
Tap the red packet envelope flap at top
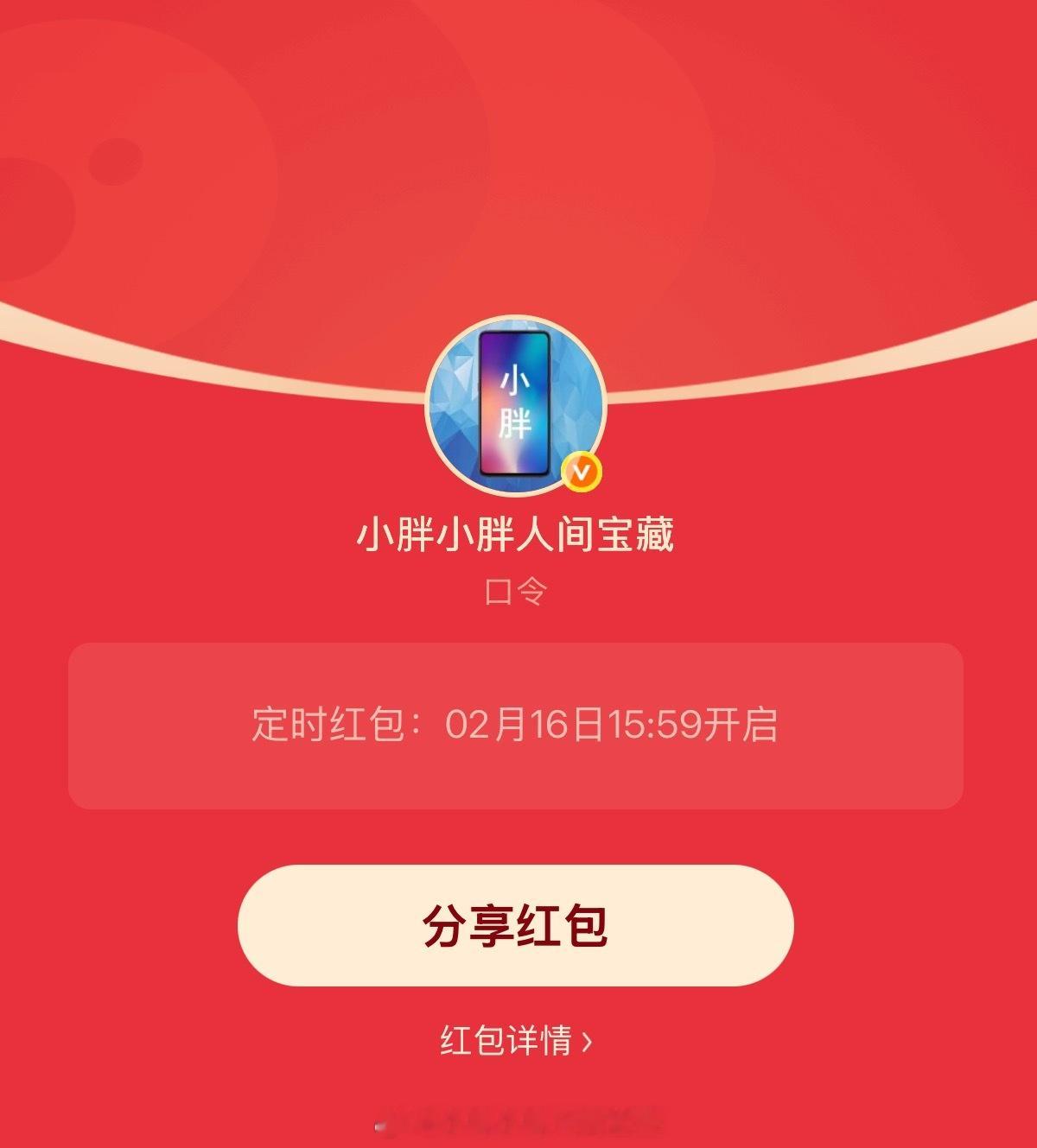coord(518,155)
